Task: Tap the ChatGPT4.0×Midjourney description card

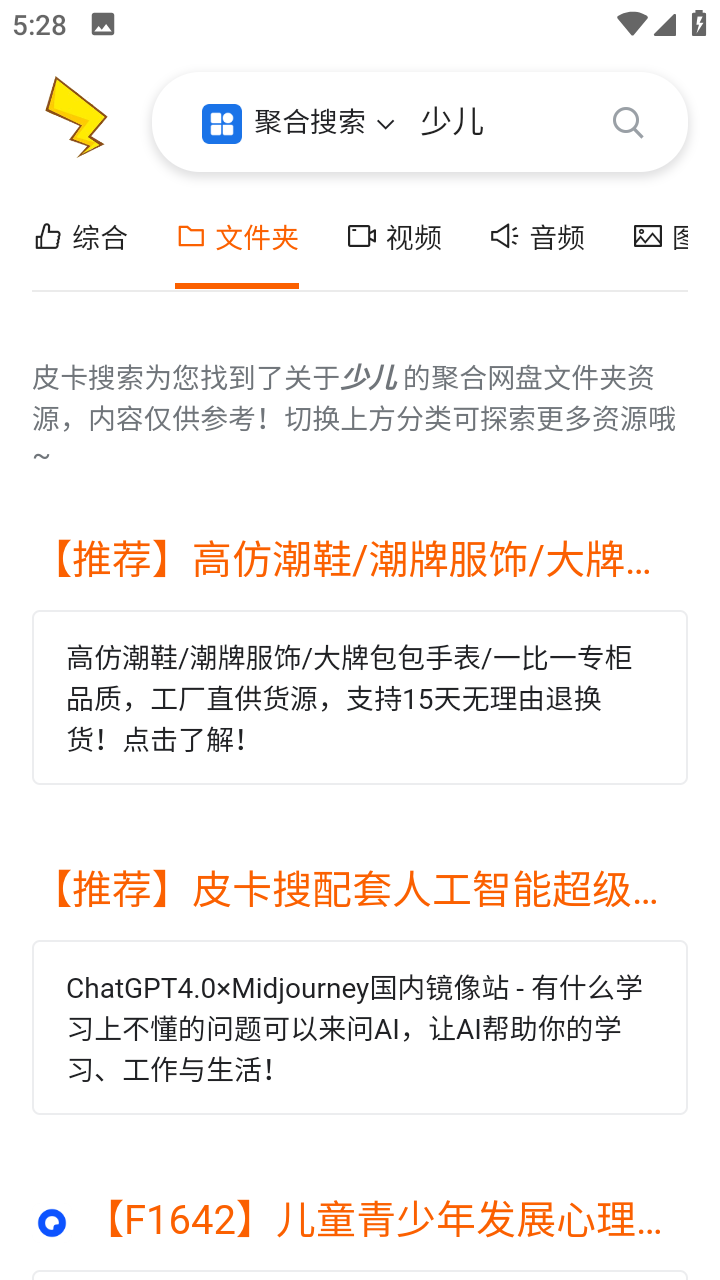Action: pyautogui.click(x=360, y=1028)
